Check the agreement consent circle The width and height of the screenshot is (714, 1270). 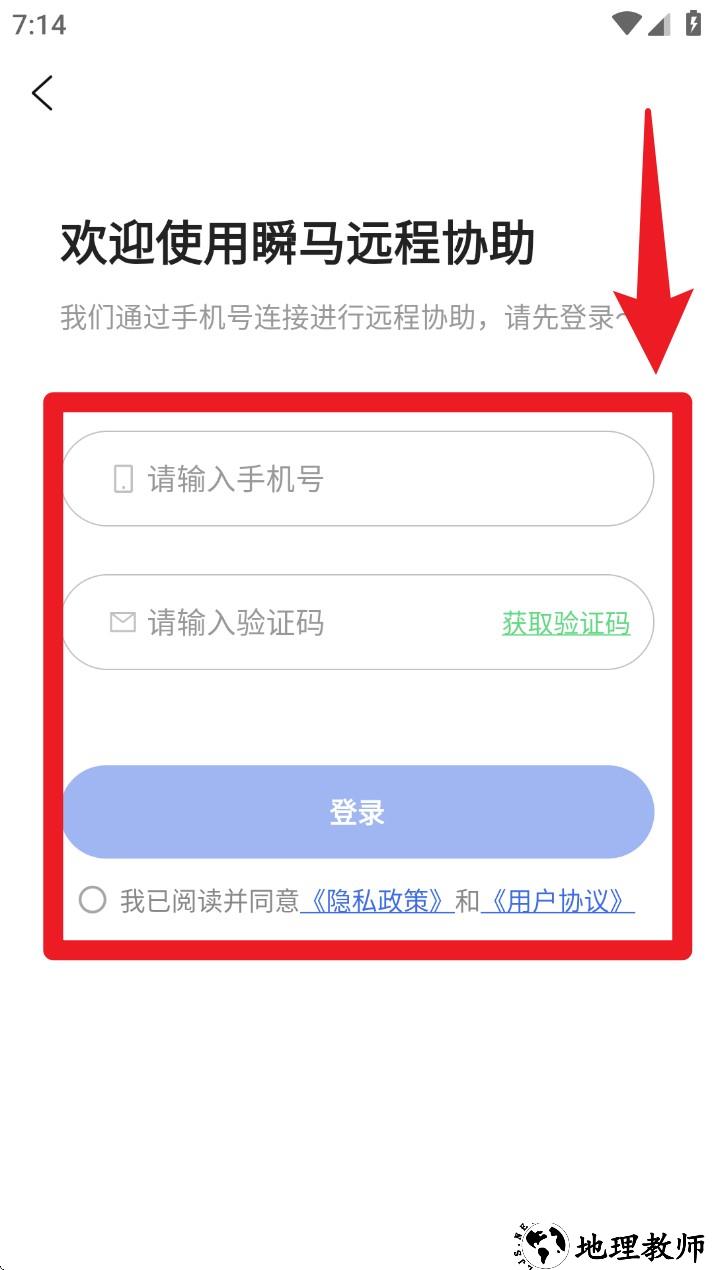click(92, 900)
